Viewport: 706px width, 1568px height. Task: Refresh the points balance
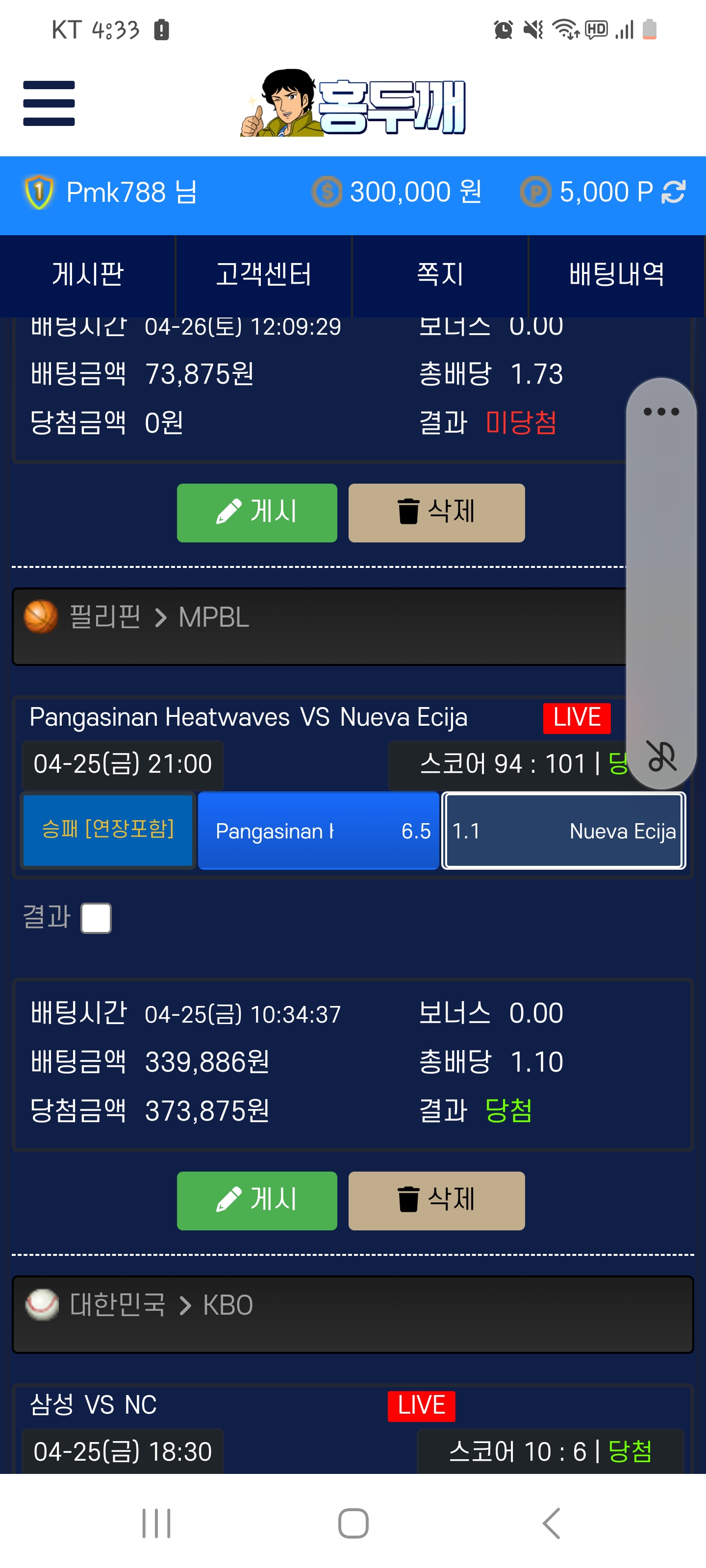pyautogui.click(x=673, y=192)
